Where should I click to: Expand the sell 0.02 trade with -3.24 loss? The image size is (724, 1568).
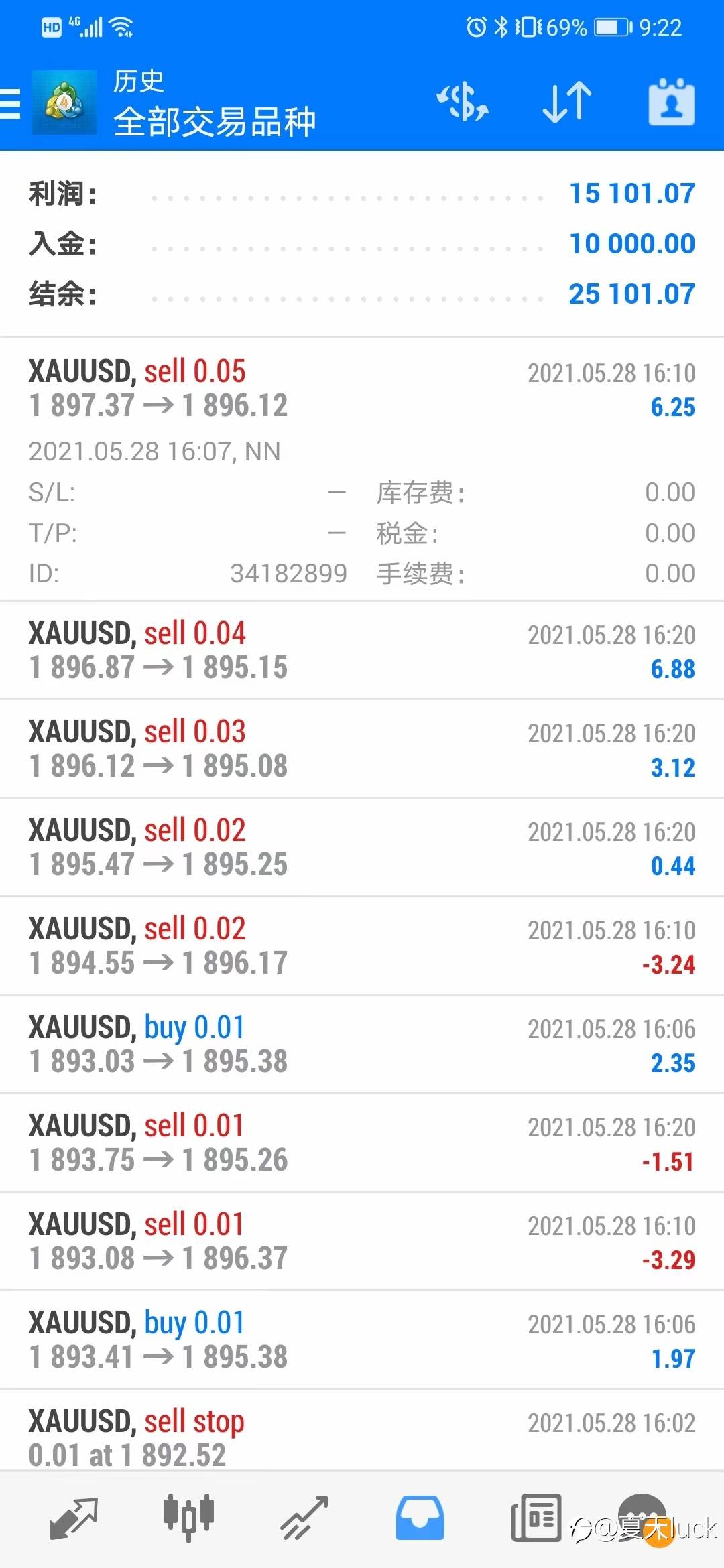pos(362,945)
